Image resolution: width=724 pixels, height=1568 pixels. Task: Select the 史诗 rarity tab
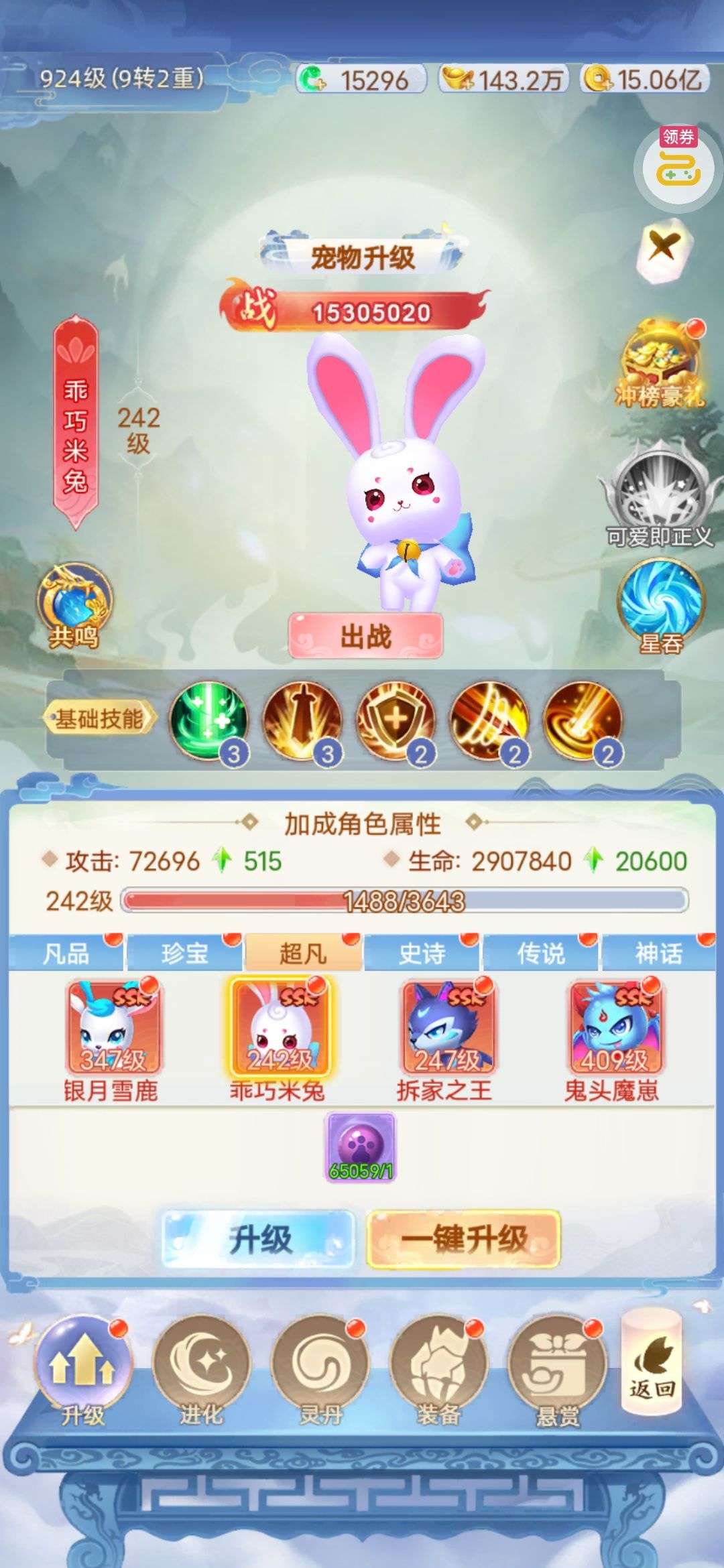click(x=422, y=953)
